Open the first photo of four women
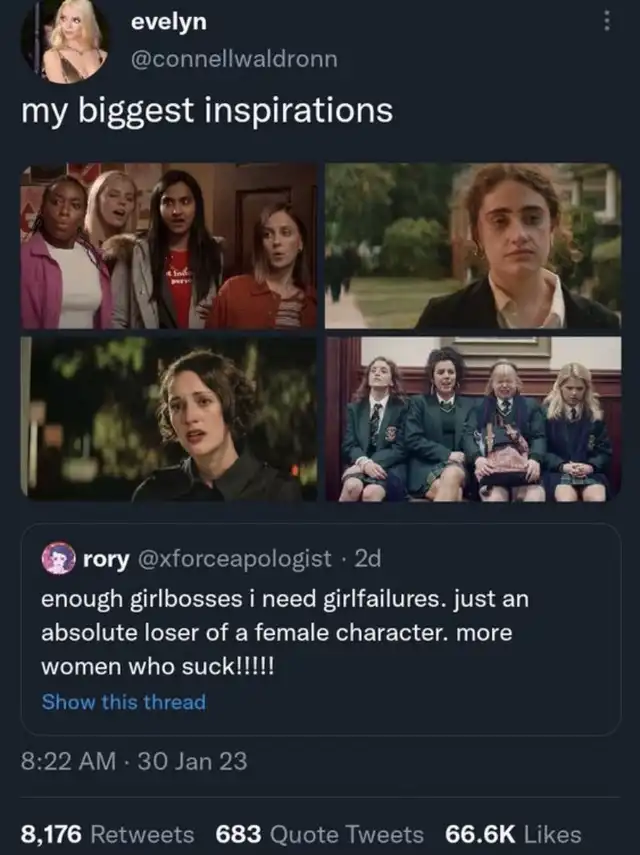 click(x=168, y=246)
